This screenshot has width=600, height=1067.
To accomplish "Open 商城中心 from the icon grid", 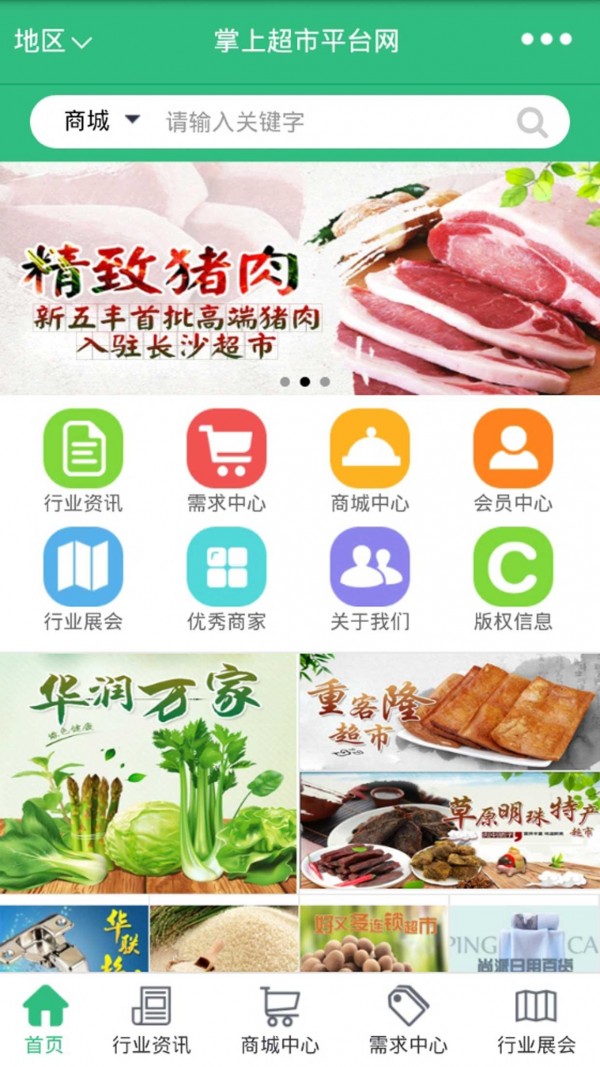I will [369, 460].
